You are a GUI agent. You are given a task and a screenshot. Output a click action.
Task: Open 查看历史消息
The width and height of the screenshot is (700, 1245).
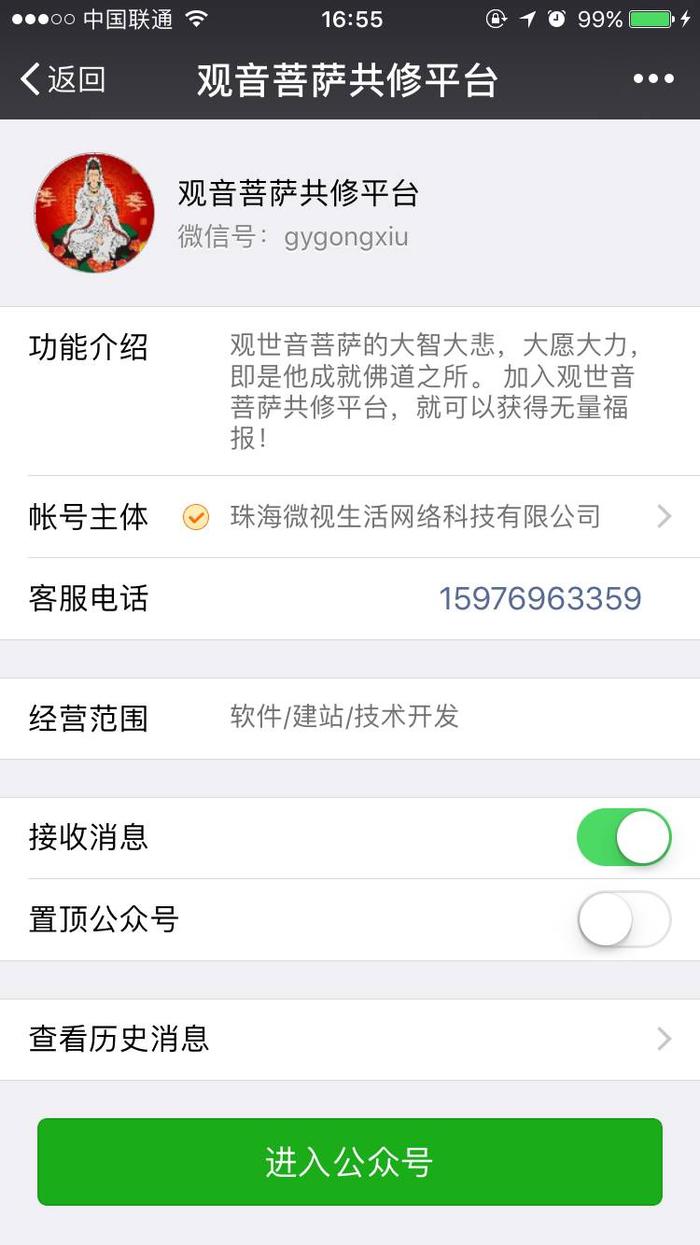point(350,1040)
